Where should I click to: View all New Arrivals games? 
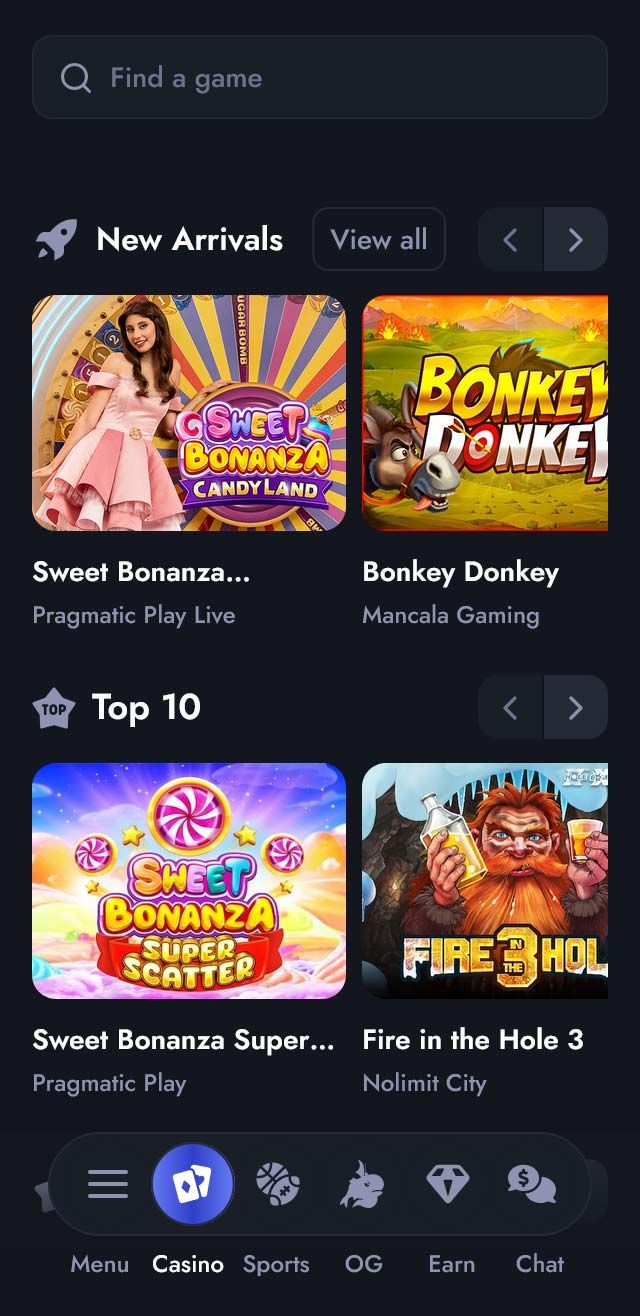click(x=379, y=240)
